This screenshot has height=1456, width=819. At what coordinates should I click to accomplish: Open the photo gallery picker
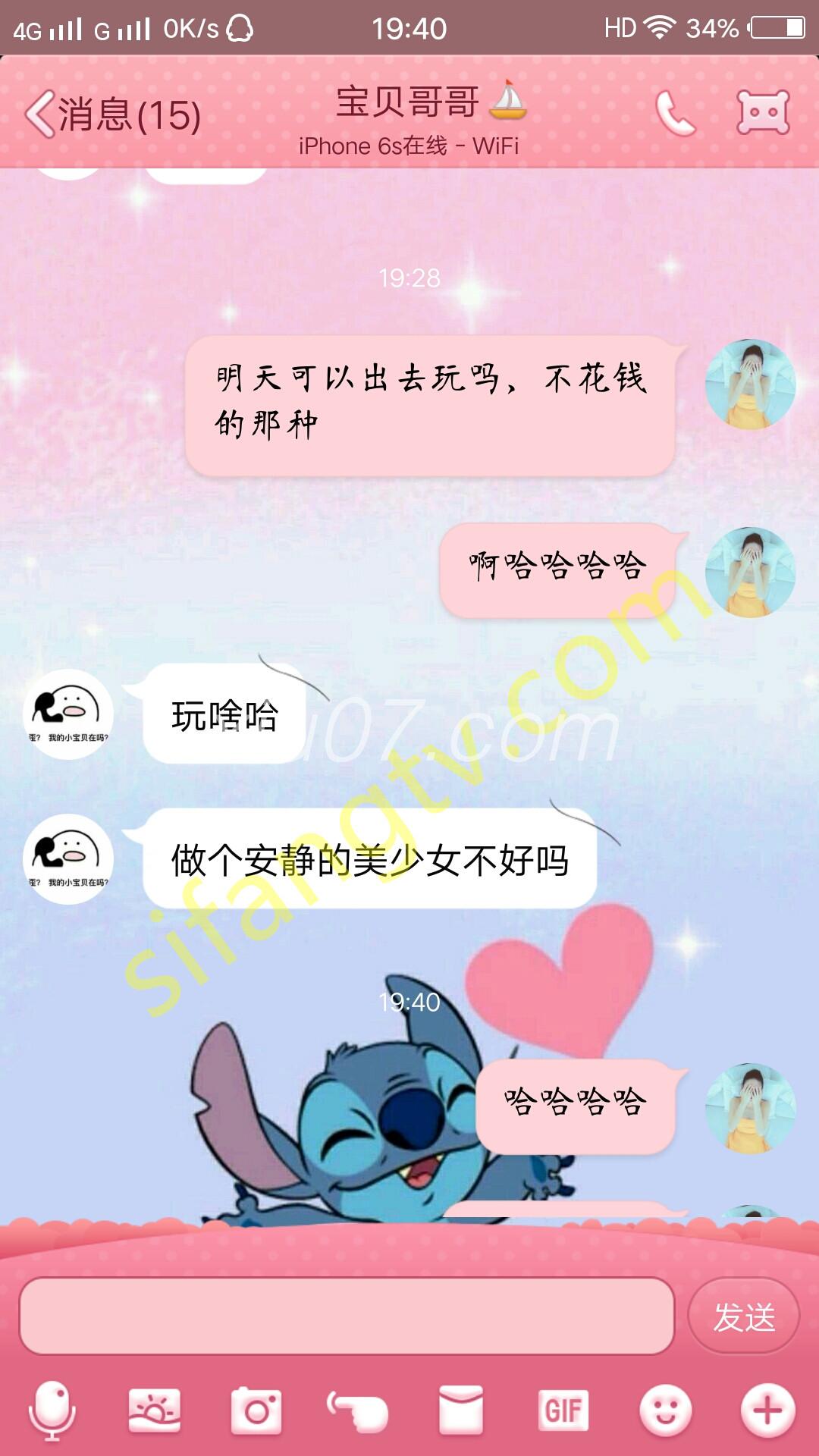155,1410
